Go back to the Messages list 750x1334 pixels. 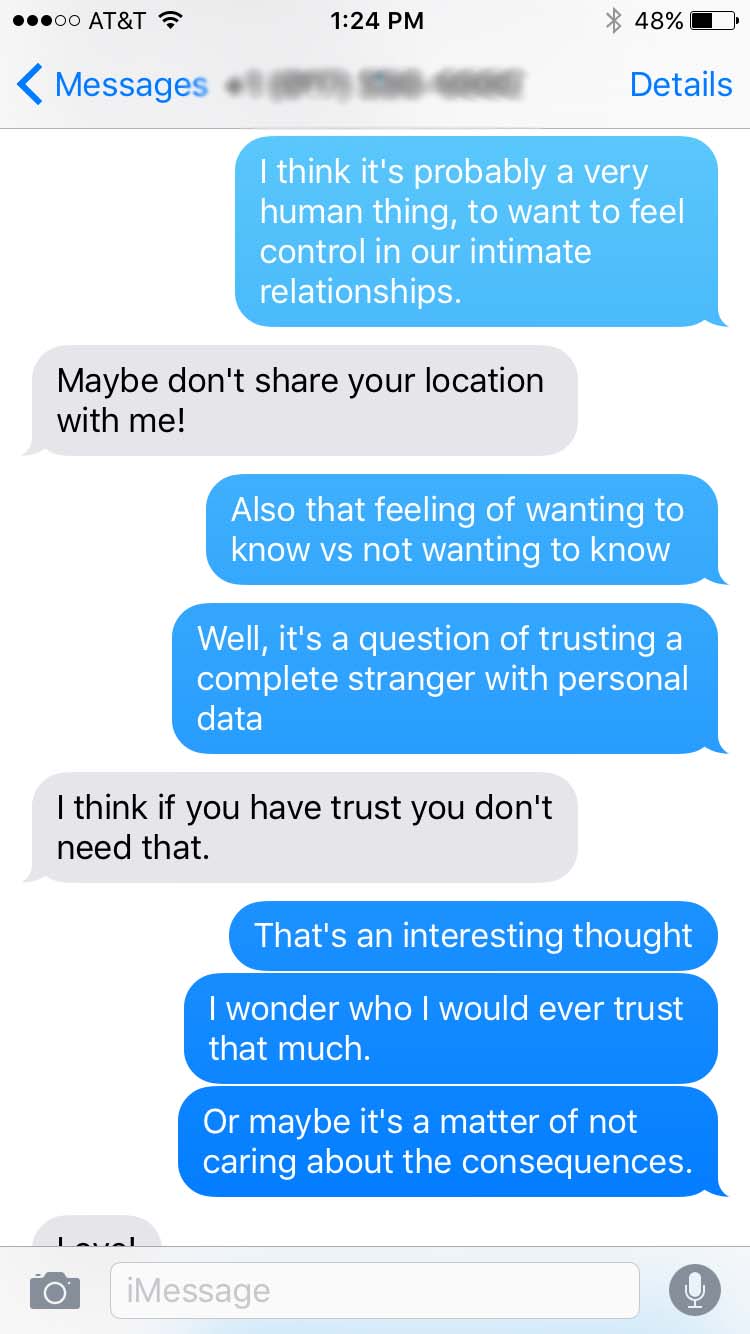tap(111, 85)
